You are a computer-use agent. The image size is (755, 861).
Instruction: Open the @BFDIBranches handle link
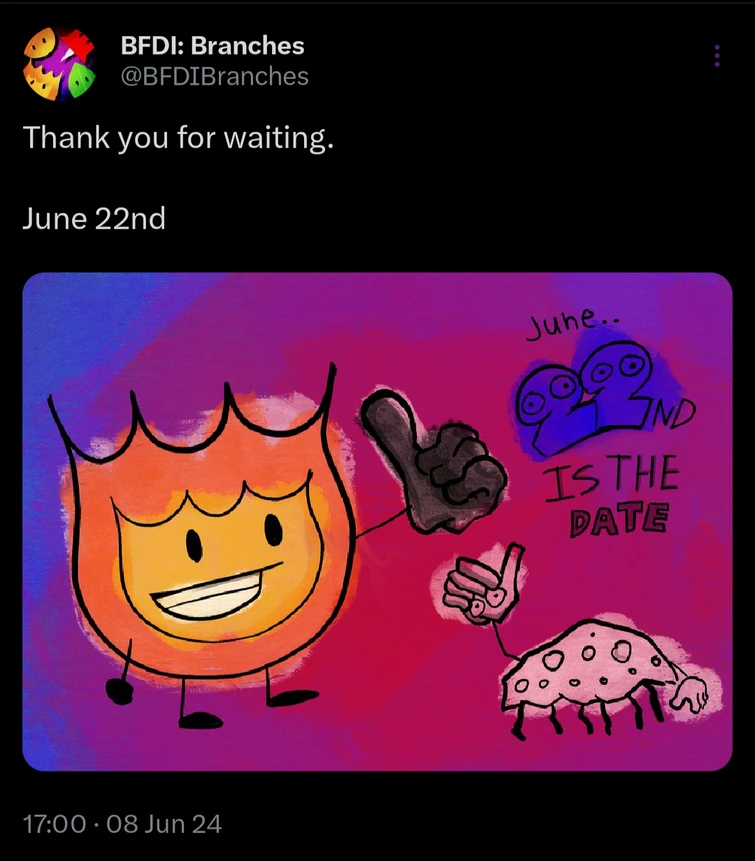(x=214, y=76)
